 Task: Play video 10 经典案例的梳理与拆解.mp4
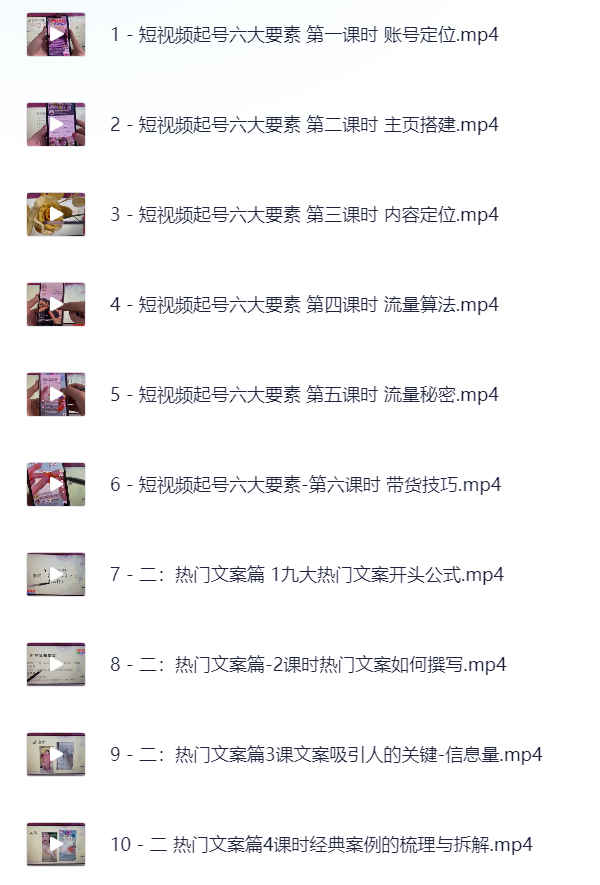pos(56,845)
